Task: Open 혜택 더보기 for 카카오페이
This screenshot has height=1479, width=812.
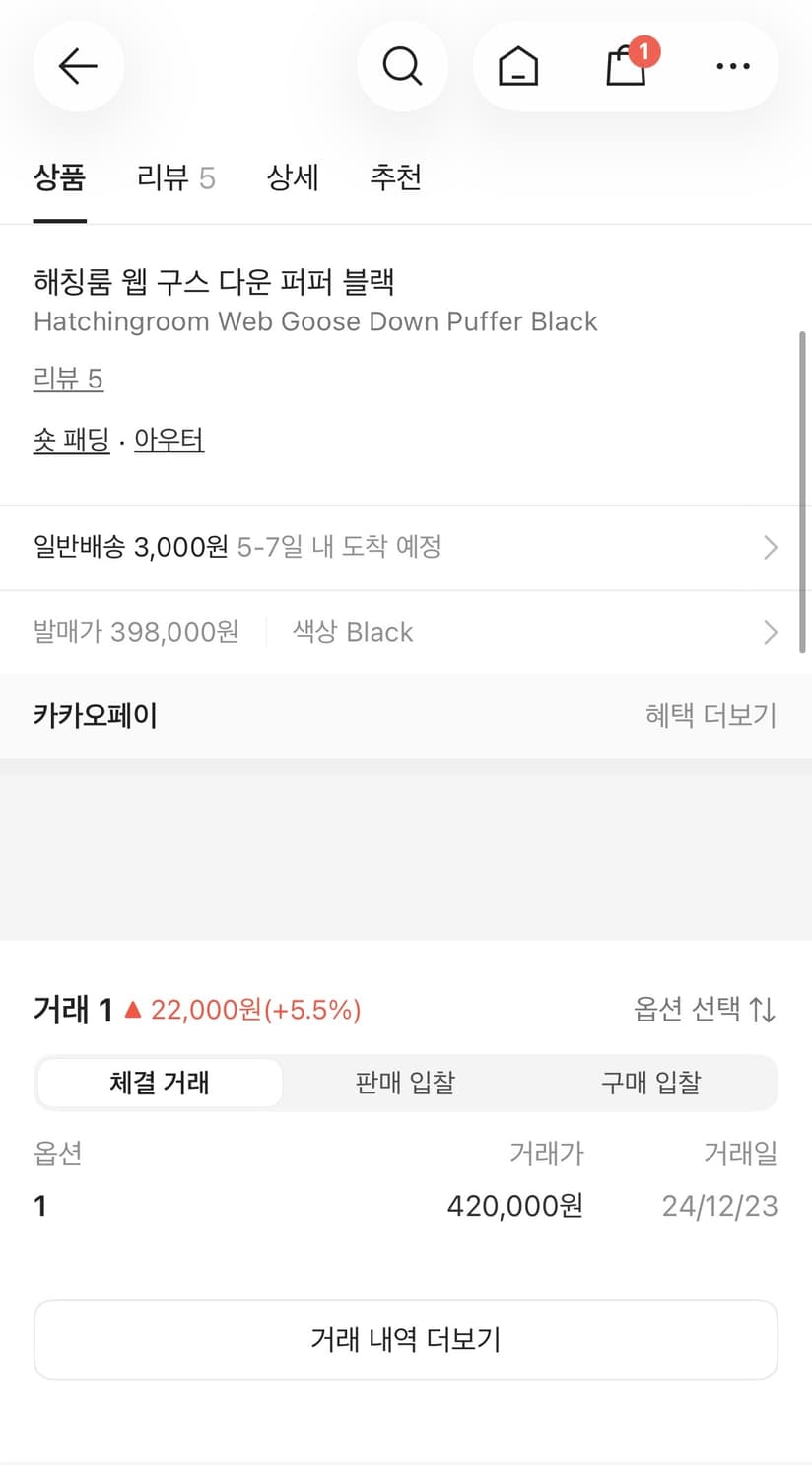Action: tap(711, 715)
